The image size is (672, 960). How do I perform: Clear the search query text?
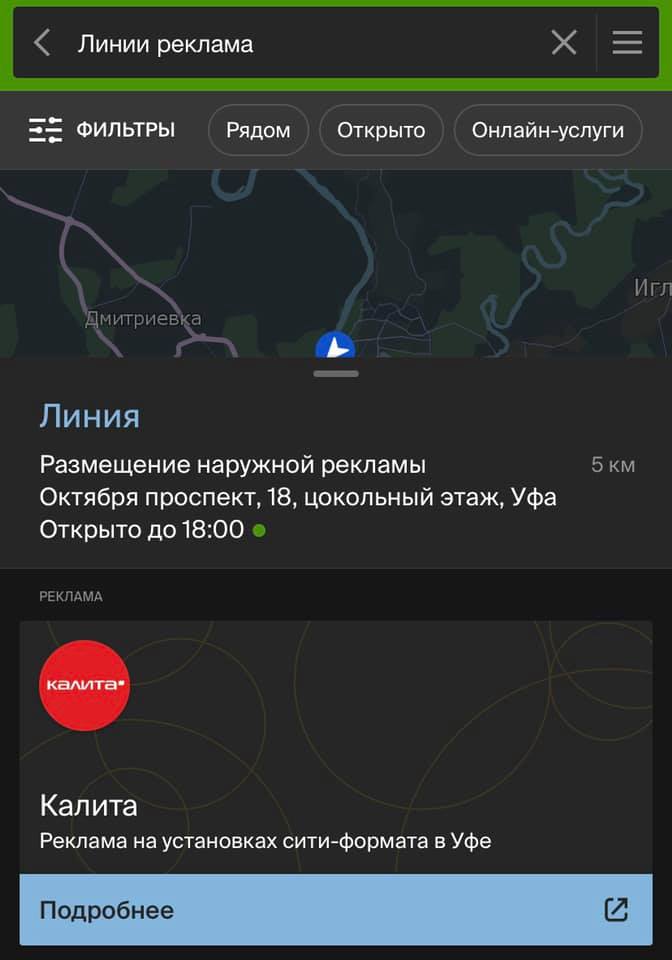coord(564,43)
